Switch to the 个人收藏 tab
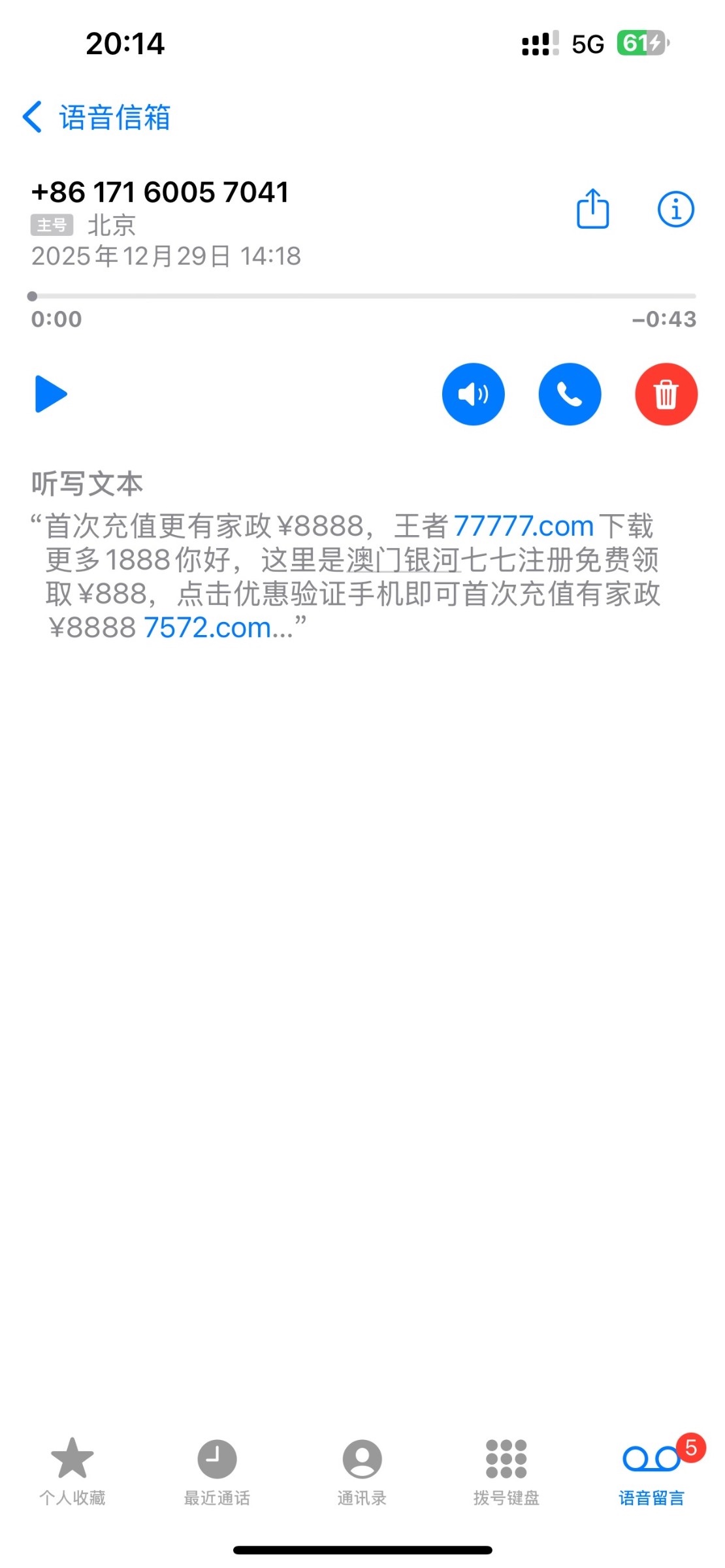Viewport: 725px width, 1568px height. point(72,1470)
